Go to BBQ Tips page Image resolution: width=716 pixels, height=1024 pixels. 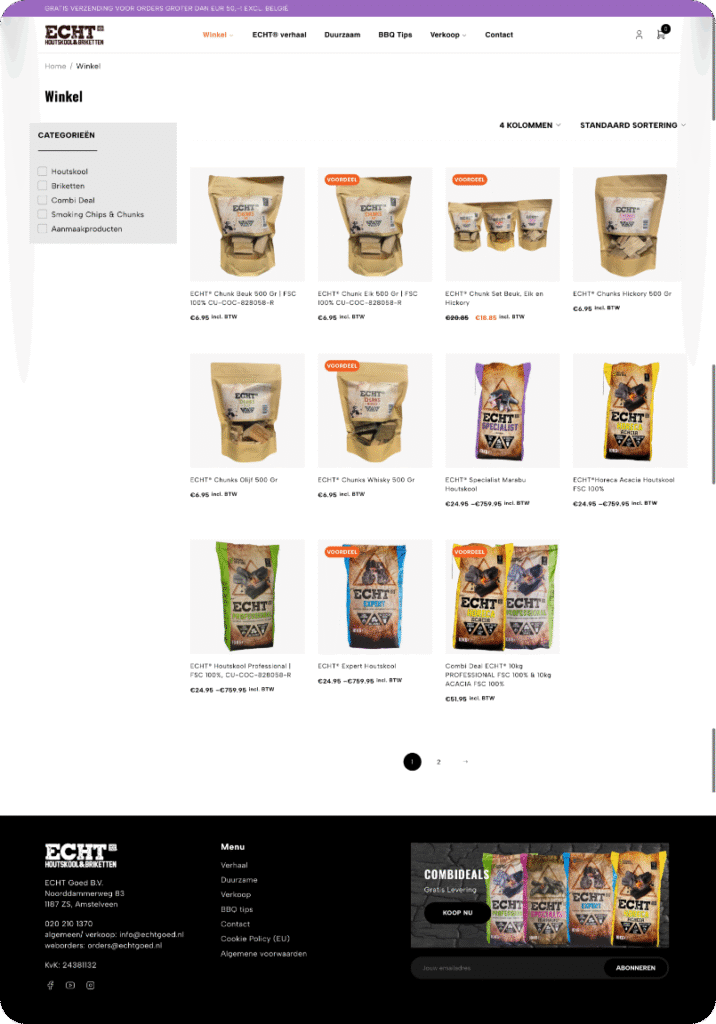(395, 35)
